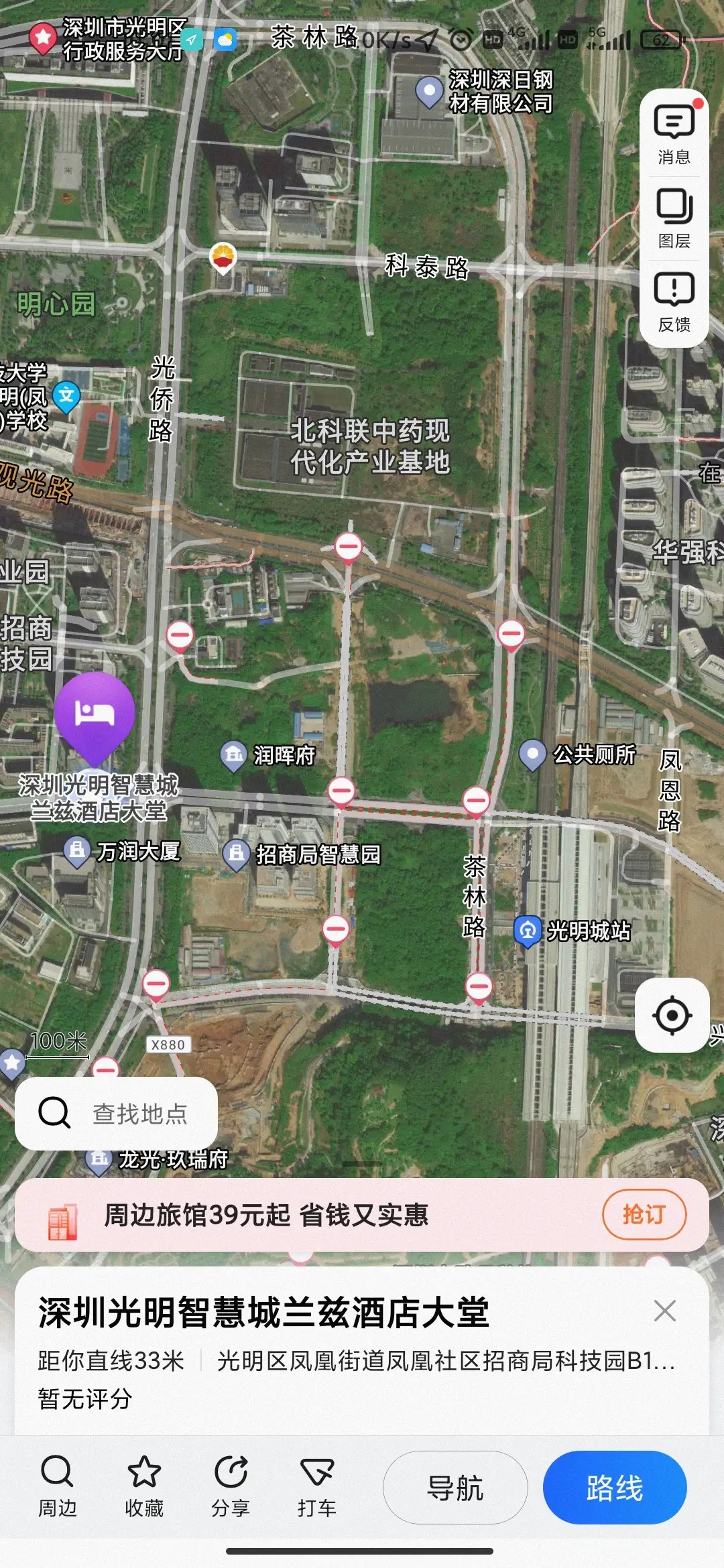The image size is (724, 1568).
Task: Share this location via 分享
Action: pyautogui.click(x=230, y=1486)
